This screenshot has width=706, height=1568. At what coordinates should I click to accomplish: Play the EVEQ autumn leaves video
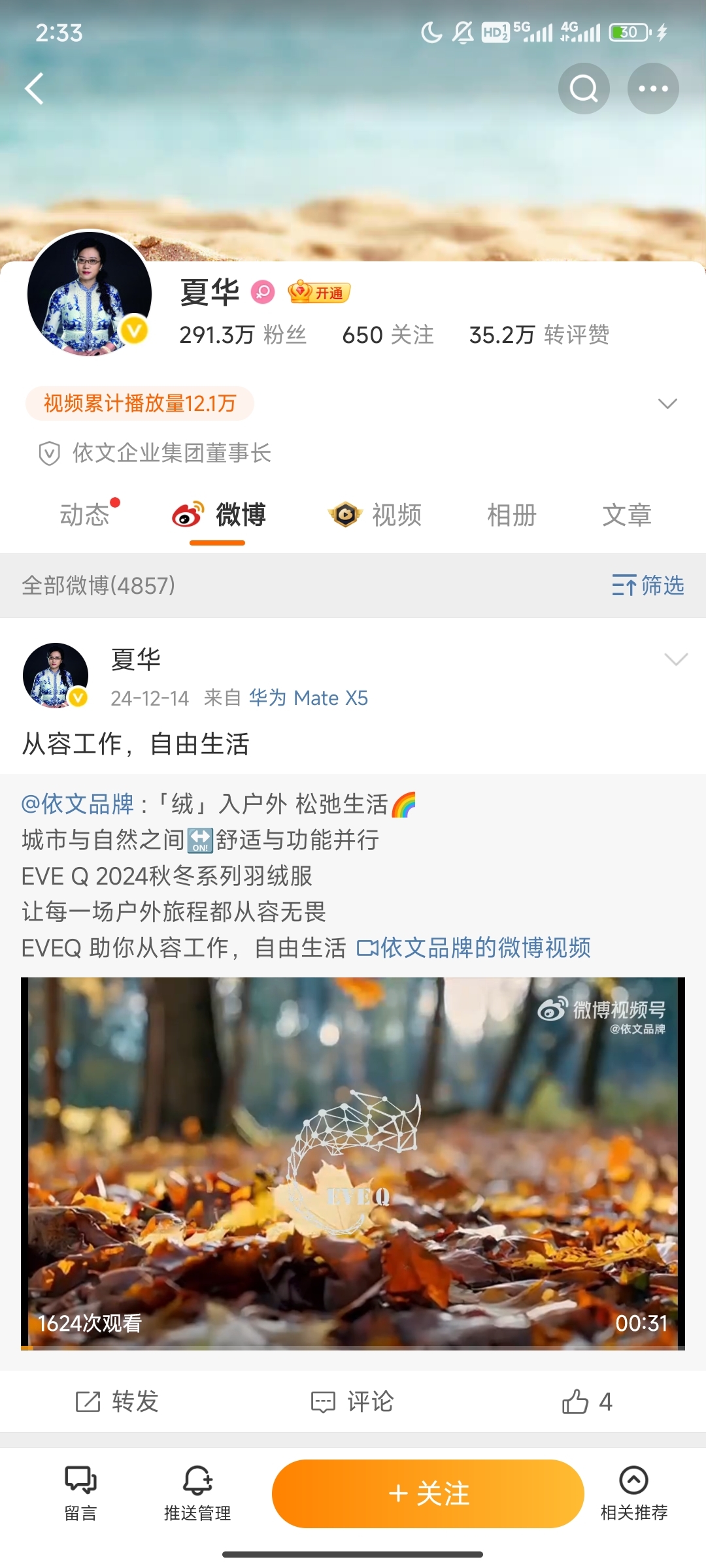pos(353,1163)
